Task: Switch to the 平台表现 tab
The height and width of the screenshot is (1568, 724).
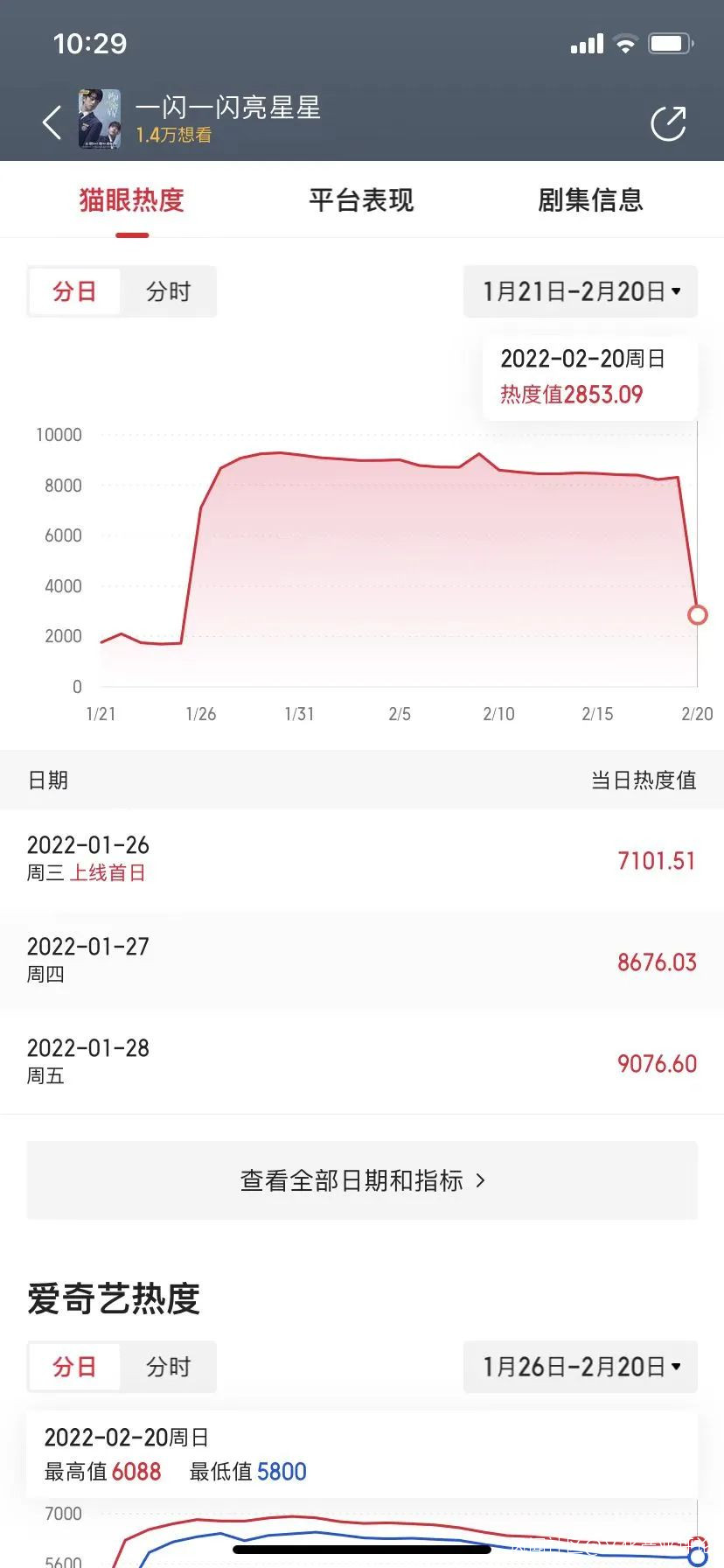Action: [361, 200]
